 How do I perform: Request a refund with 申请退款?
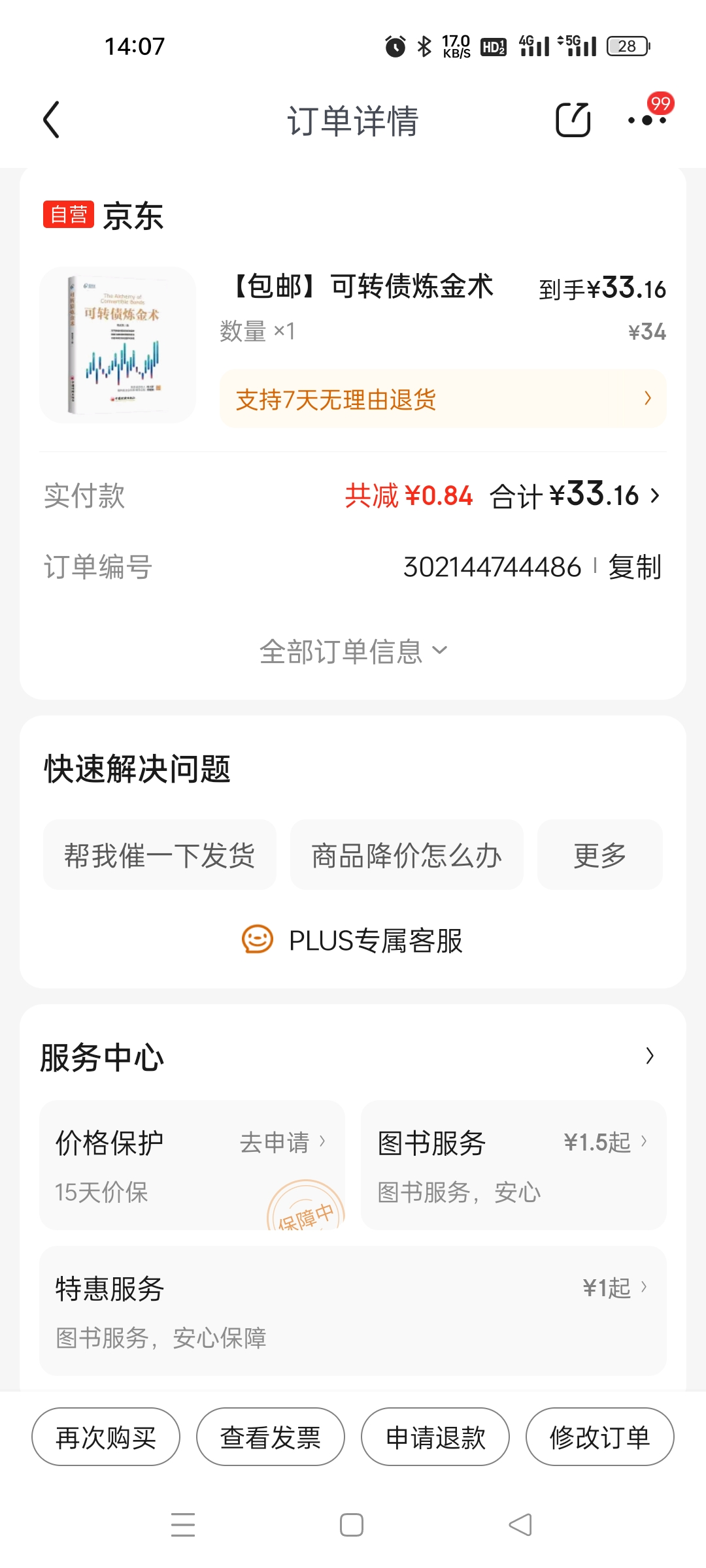[435, 1437]
